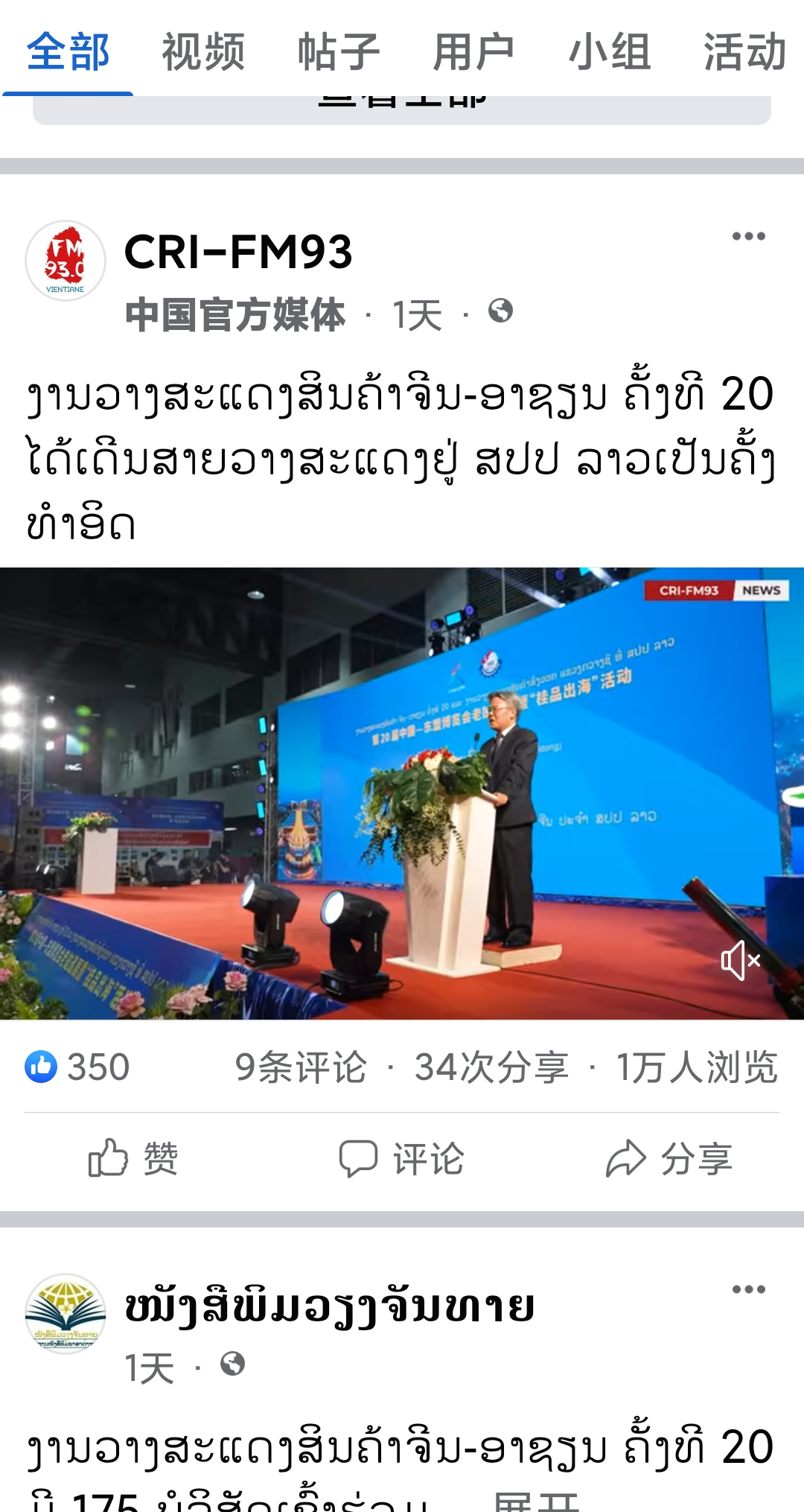804x1512 pixels.
Task: Open the CRI-FM93 page name
Action: [x=238, y=252]
